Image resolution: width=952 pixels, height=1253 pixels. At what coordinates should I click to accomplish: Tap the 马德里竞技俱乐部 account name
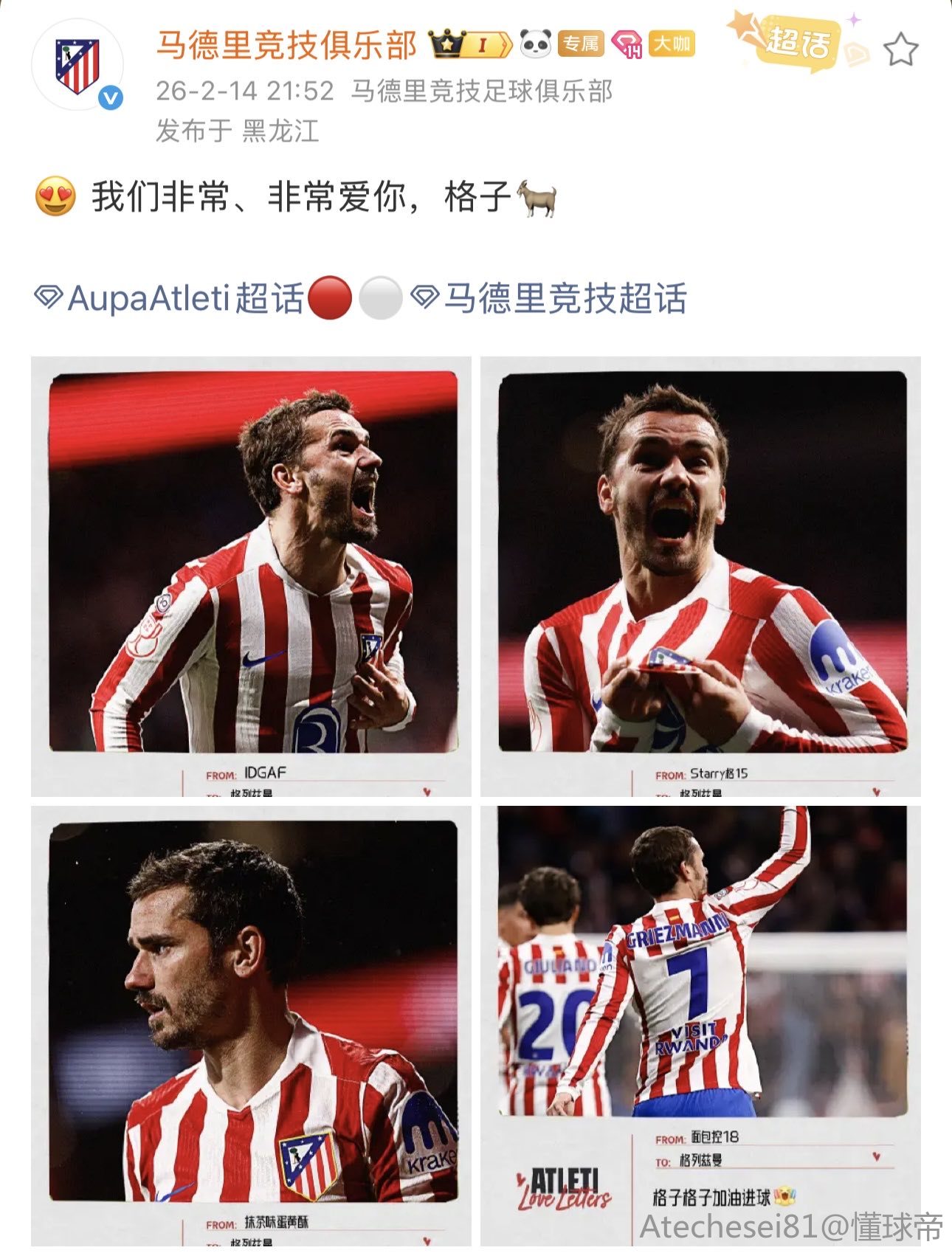[286, 45]
